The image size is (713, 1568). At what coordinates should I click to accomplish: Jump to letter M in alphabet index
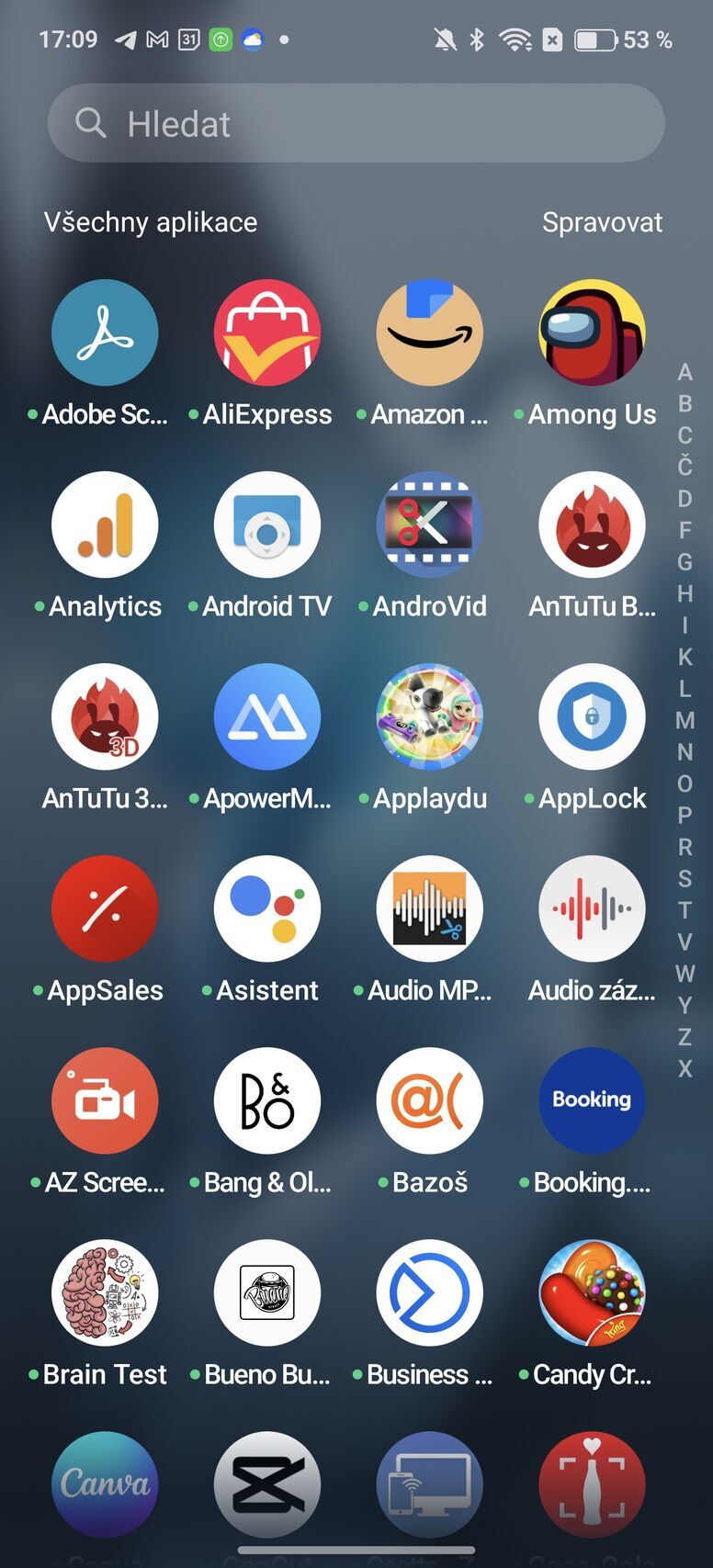(685, 720)
